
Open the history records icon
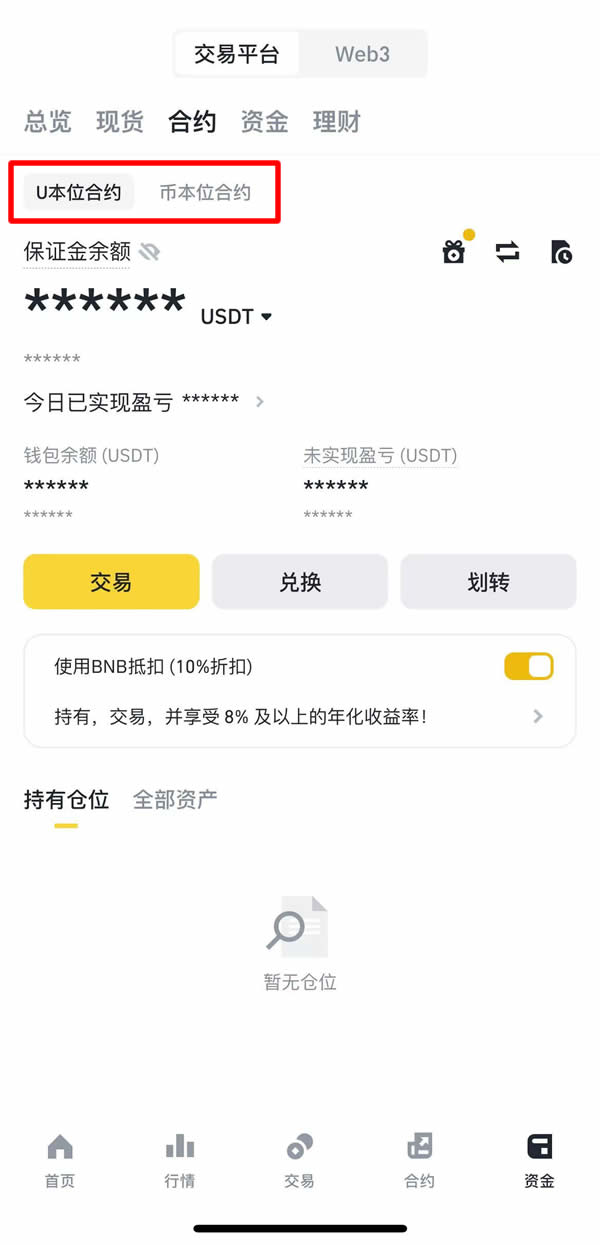[561, 252]
